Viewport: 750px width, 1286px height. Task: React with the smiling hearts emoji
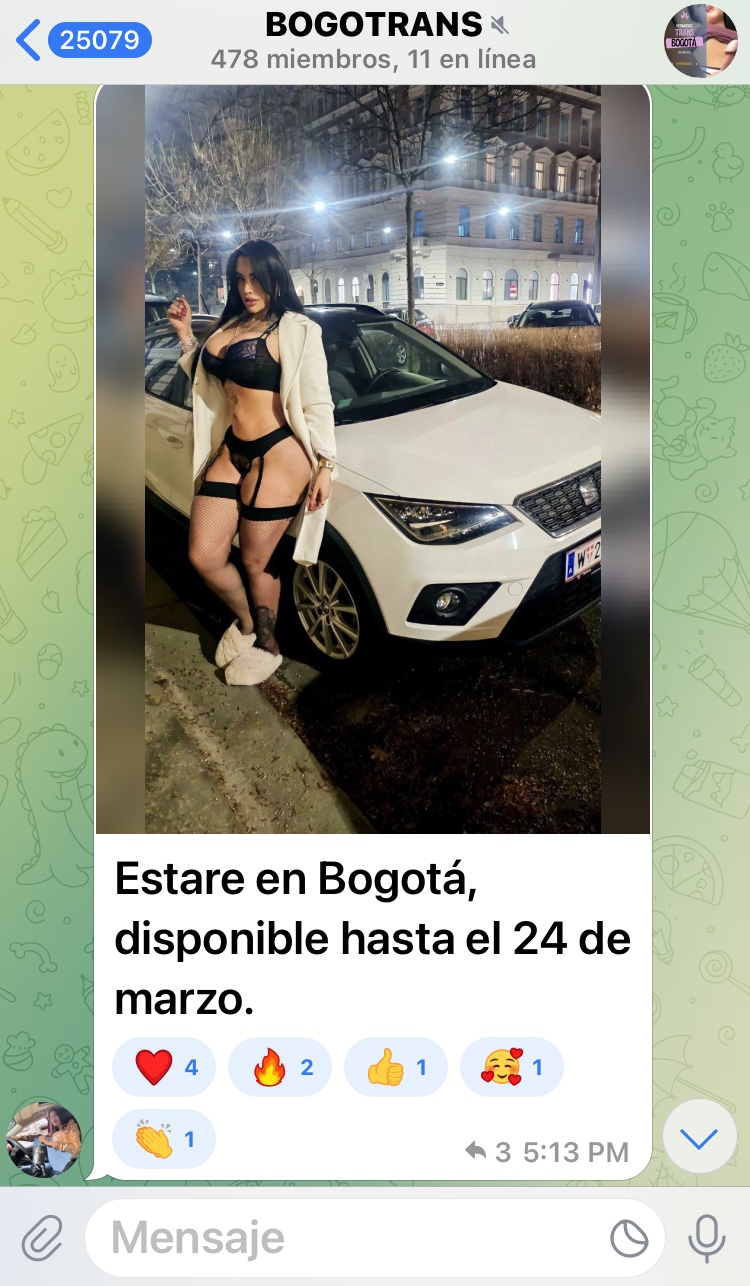[512, 1067]
